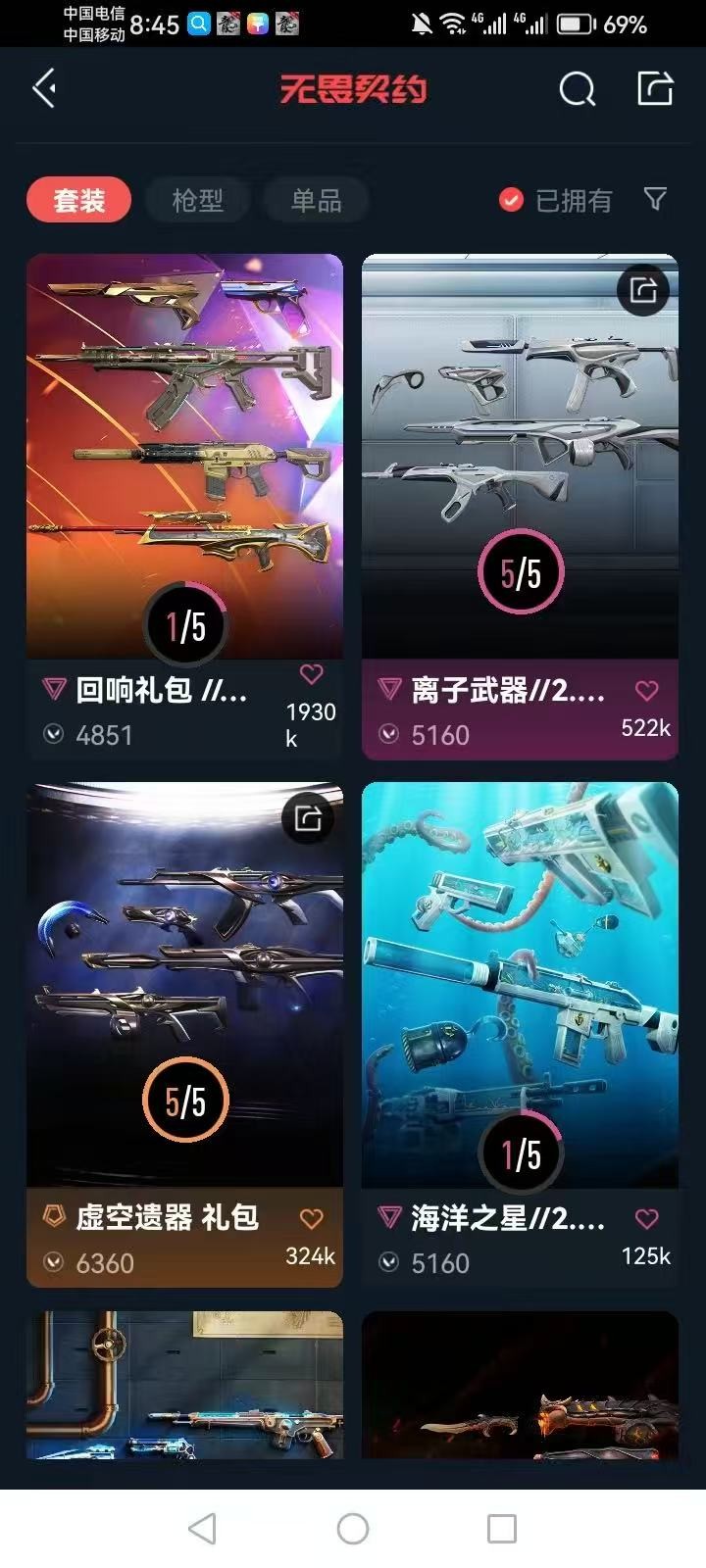Open the 离子武器 bundle card
Viewport: 706px width, 1568px height.
520,456
